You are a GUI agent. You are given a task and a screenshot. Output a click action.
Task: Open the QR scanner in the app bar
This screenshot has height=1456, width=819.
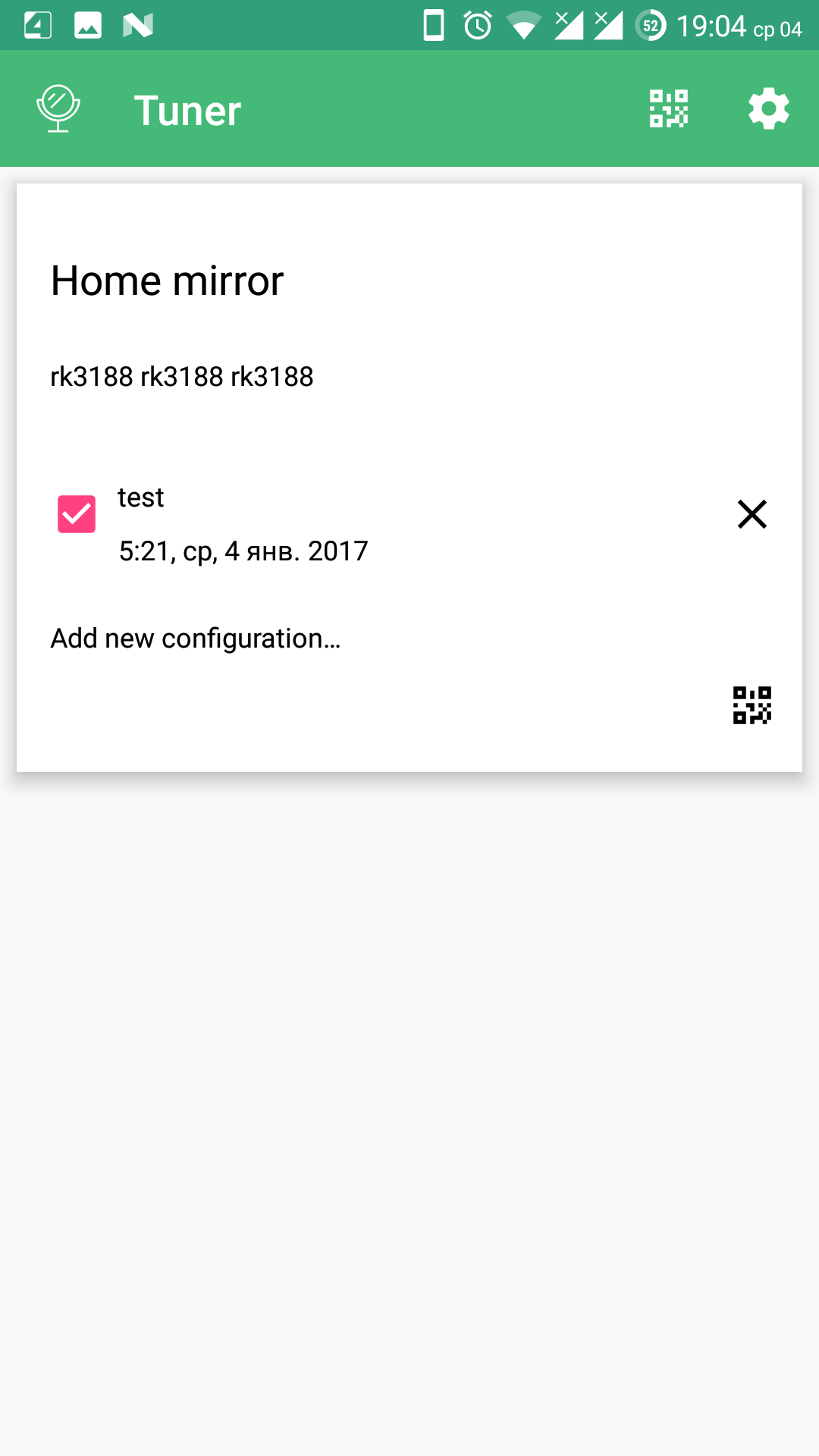tap(668, 108)
